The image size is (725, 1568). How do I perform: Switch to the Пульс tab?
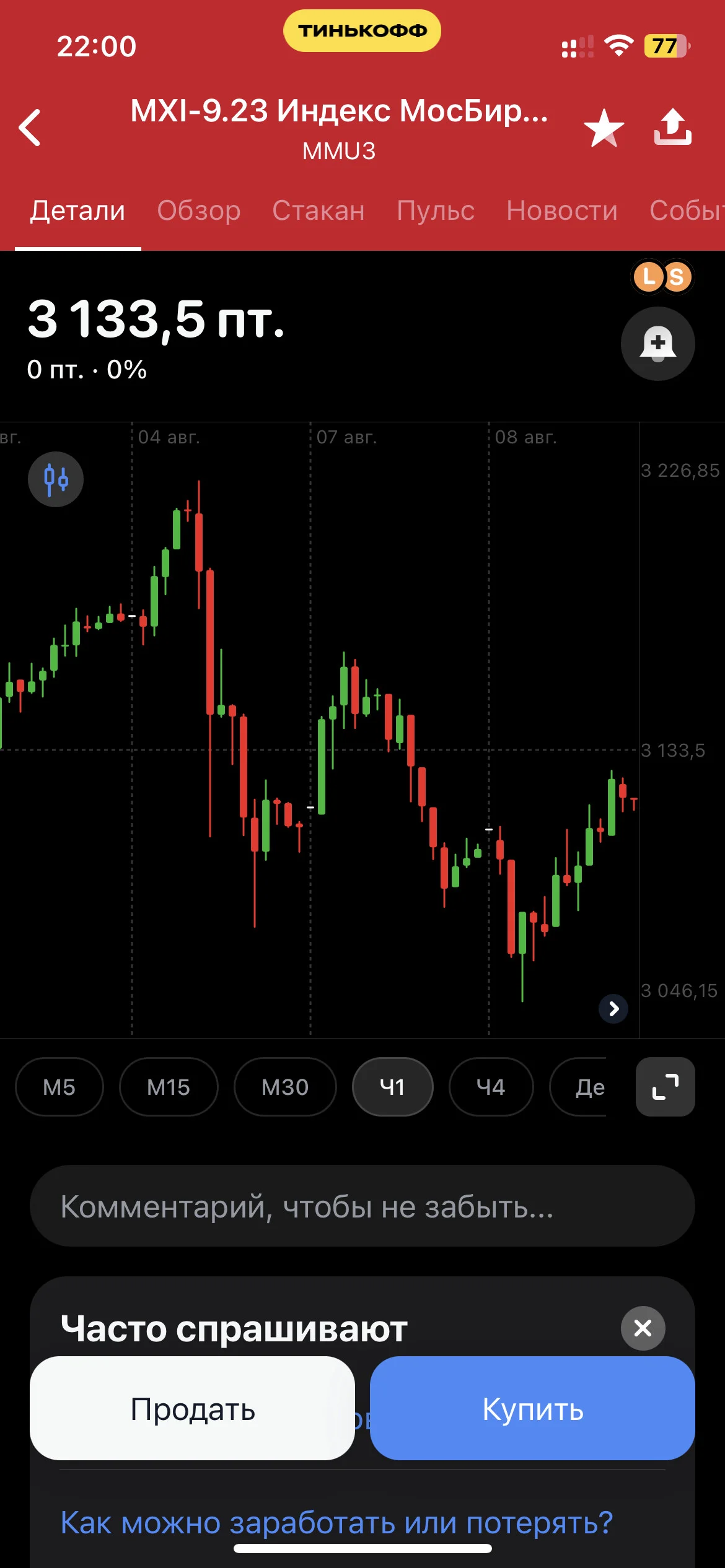(x=436, y=211)
